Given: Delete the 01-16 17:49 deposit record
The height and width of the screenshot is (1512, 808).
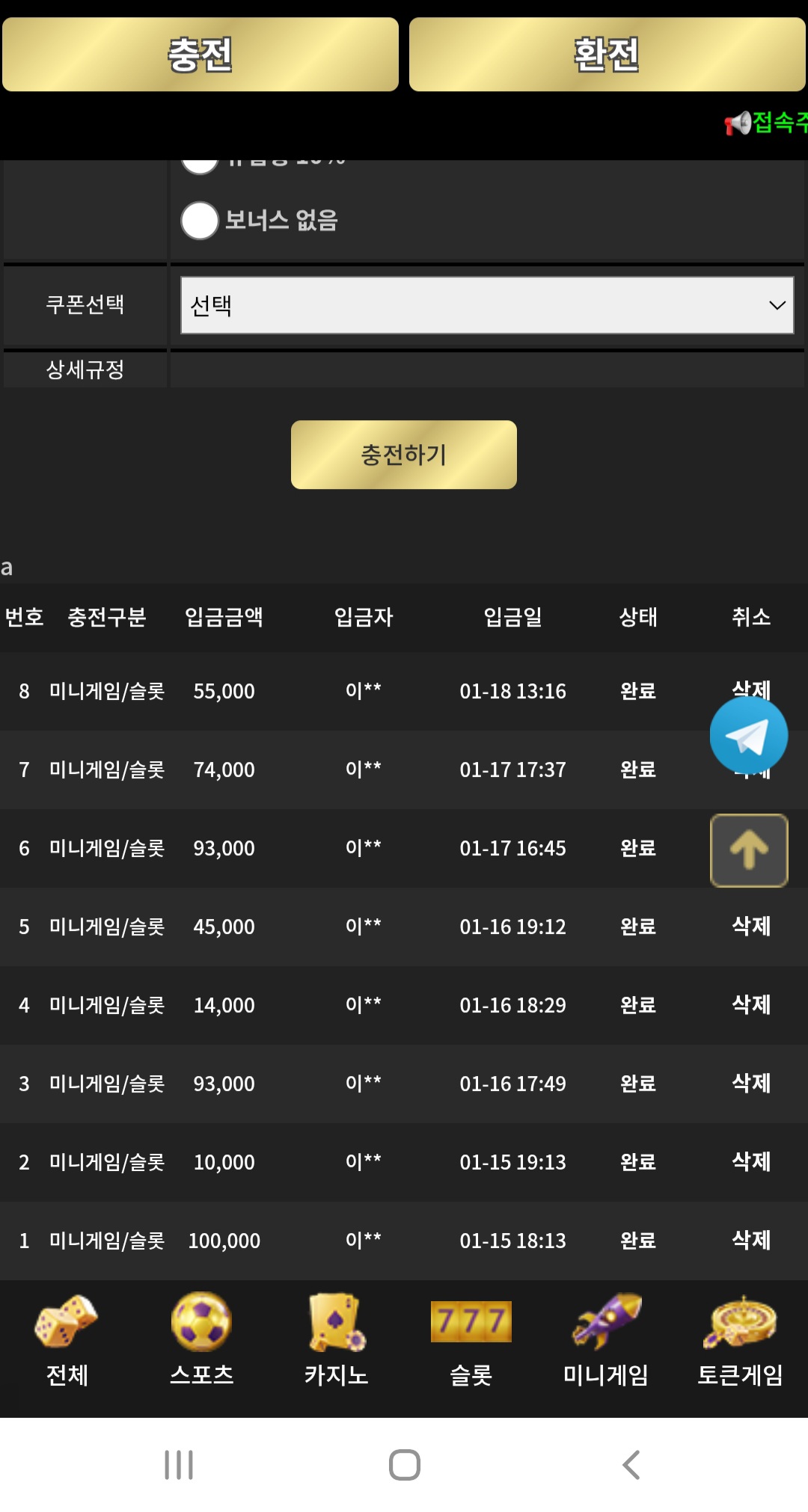Looking at the screenshot, I should point(750,1083).
